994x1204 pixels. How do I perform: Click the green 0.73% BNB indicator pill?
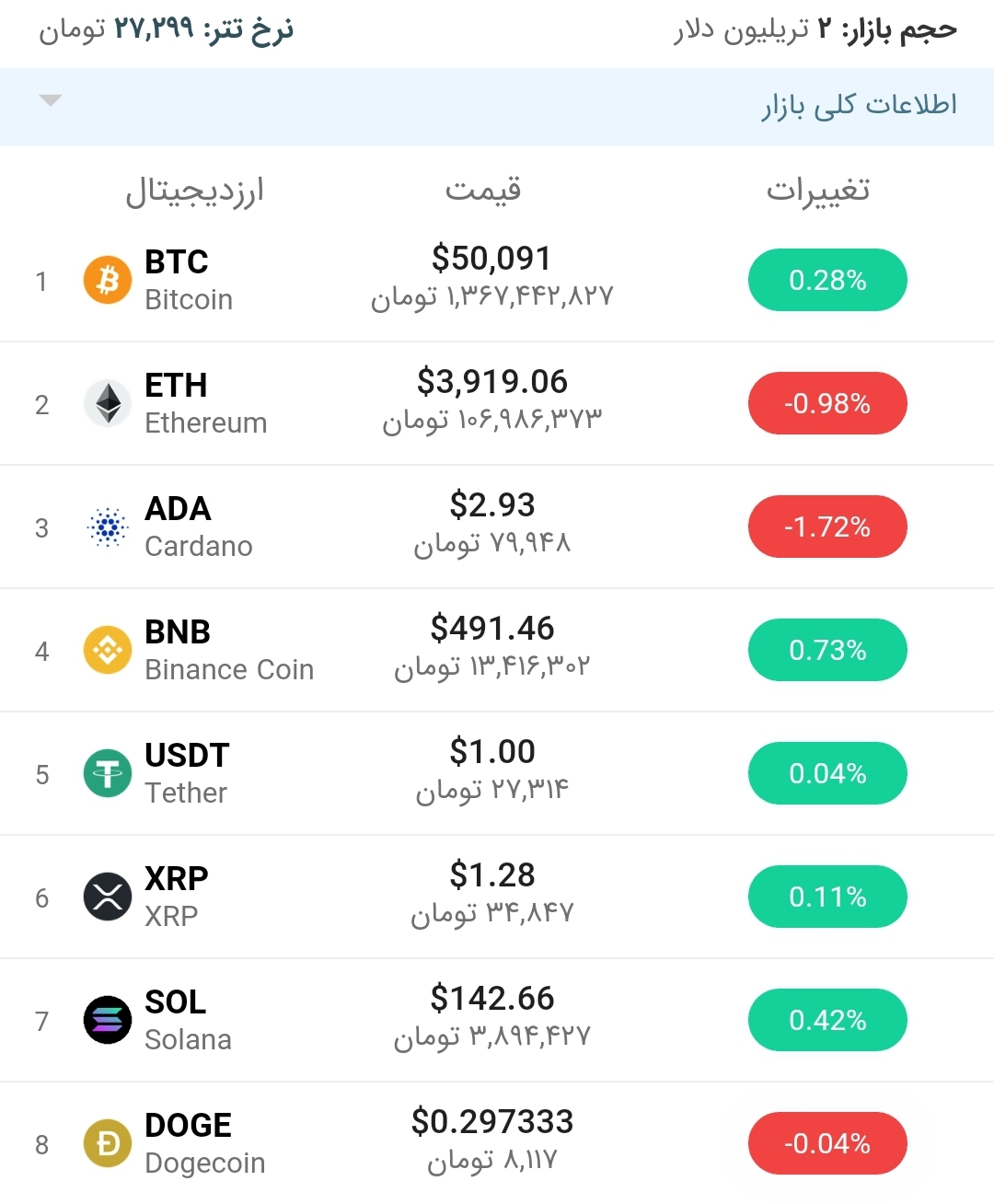[x=826, y=650]
